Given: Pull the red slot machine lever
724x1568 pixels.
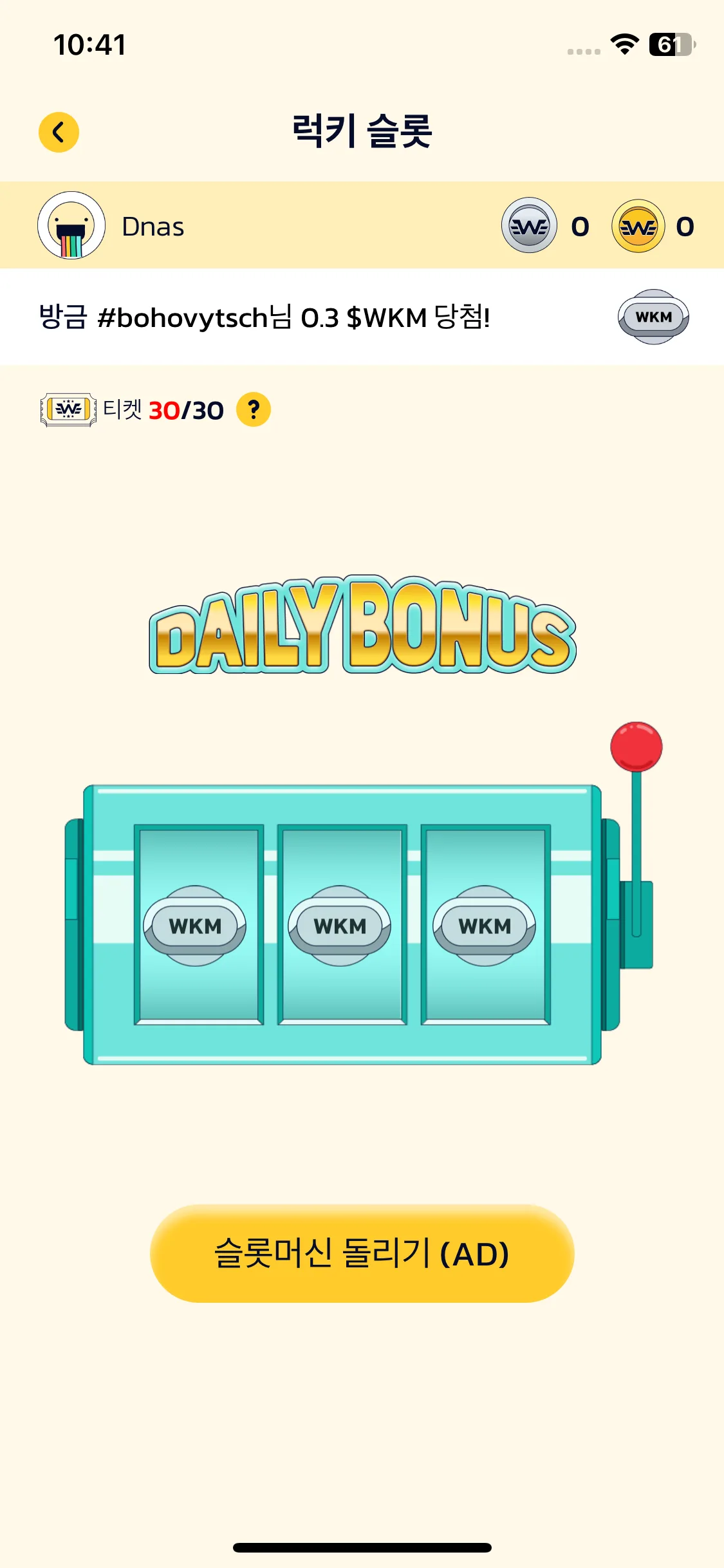Looking at the screenshot, I should pos(636,747).
